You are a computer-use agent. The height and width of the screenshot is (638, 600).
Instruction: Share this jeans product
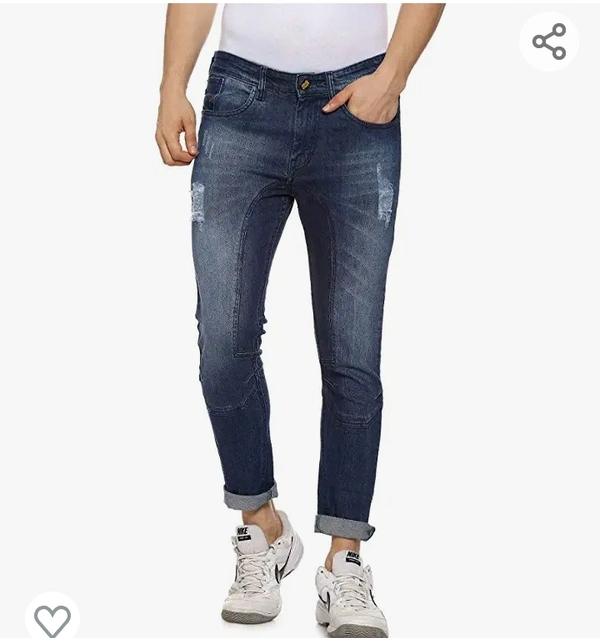coord(549,42)
